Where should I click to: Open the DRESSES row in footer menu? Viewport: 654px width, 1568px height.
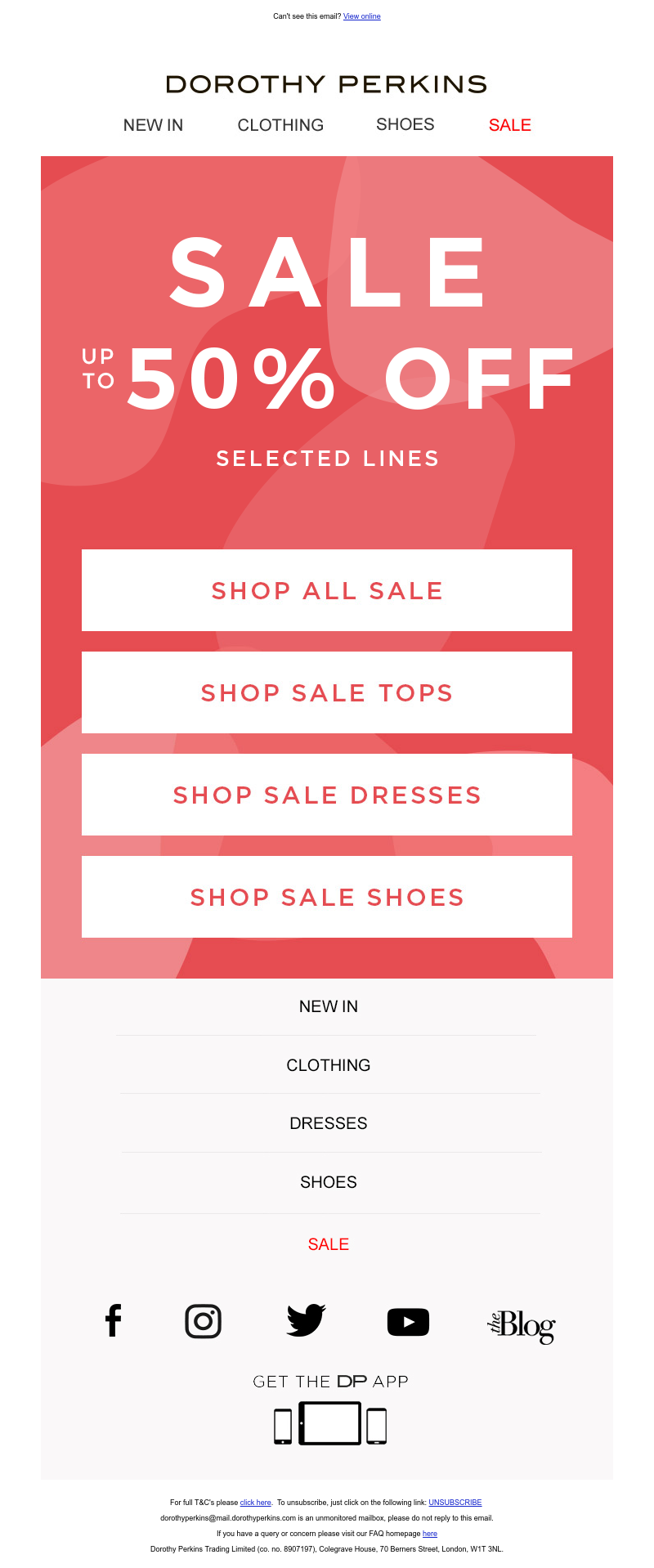tap(329, 1123)
